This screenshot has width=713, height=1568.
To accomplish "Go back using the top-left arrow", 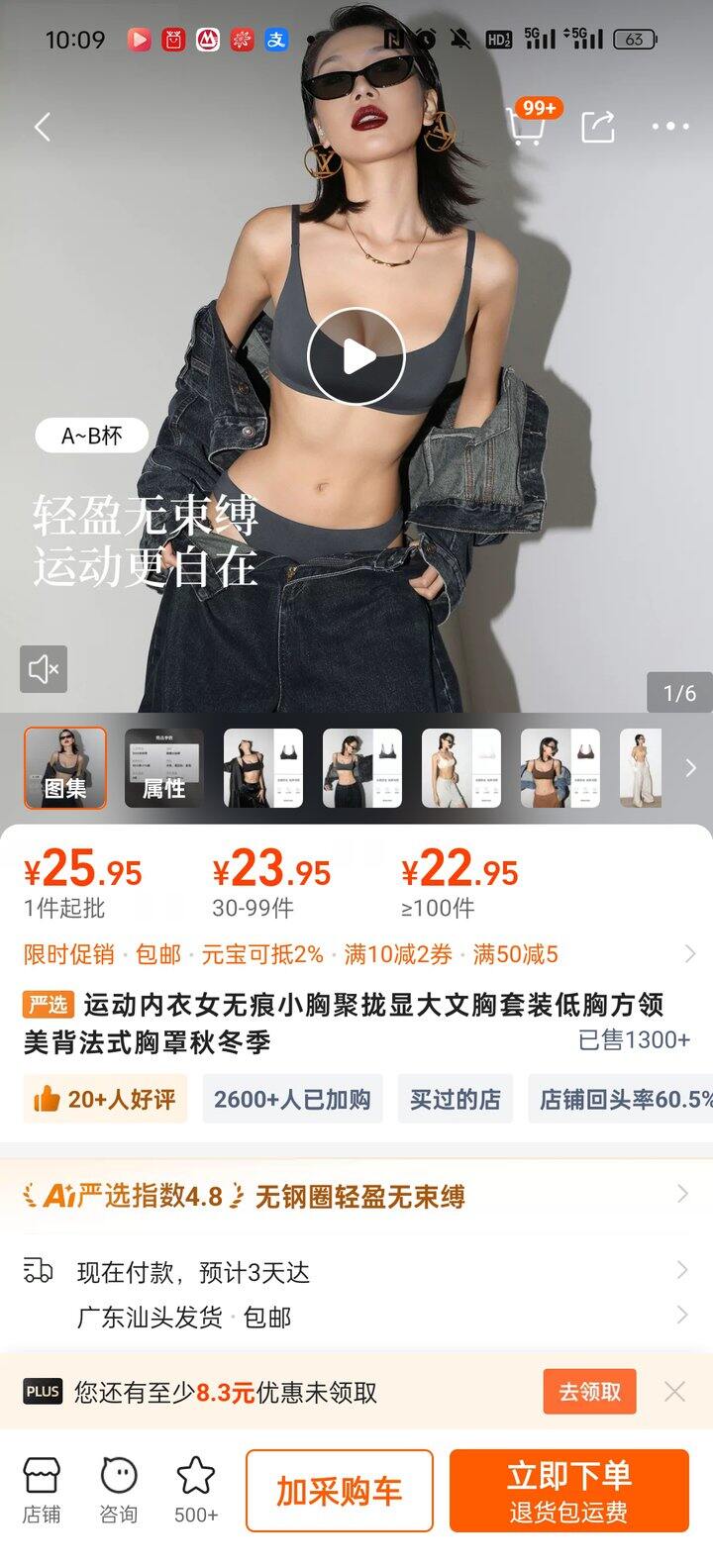I will 43,127.
